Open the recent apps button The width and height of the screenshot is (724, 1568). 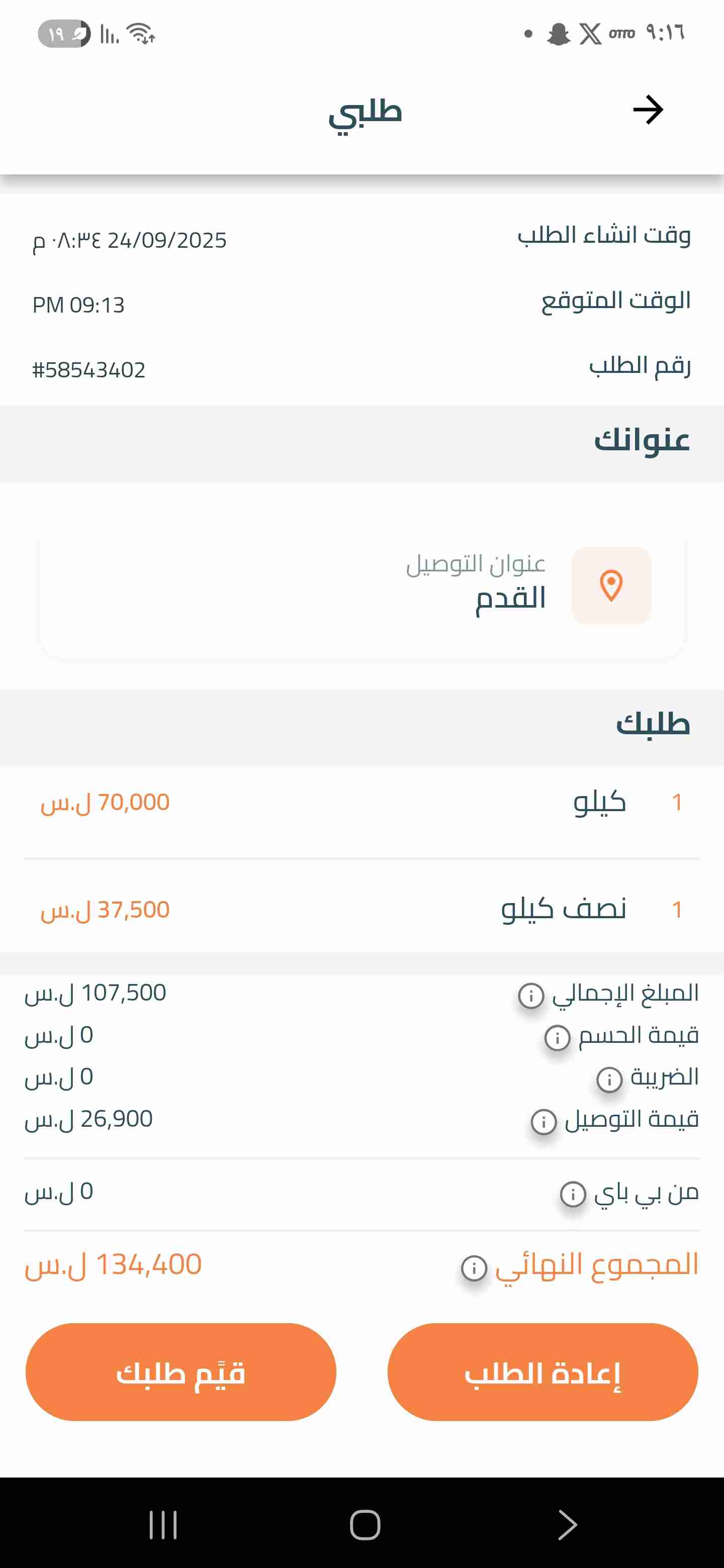[x=162, y=1525]
